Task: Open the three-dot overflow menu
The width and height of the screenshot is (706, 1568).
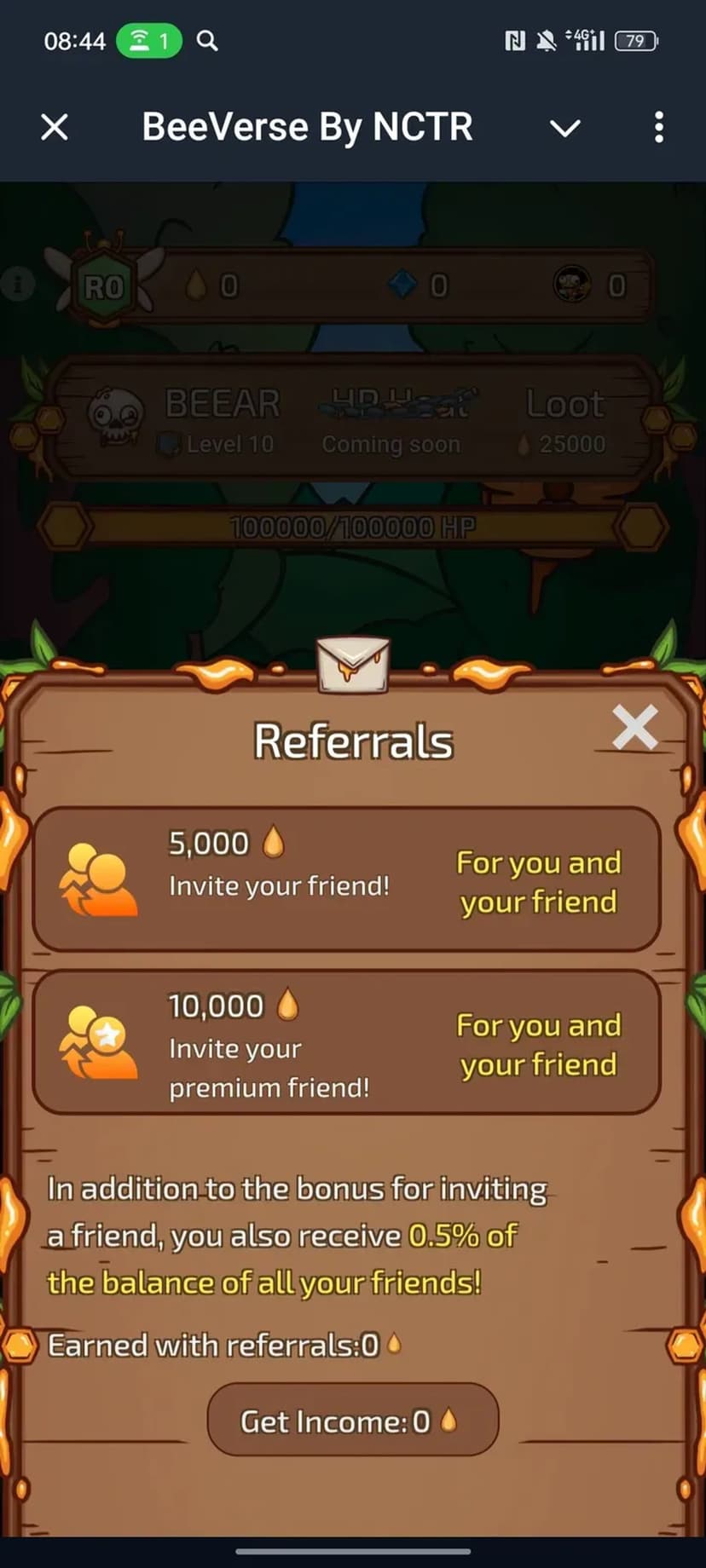Action: click(658, 128)
